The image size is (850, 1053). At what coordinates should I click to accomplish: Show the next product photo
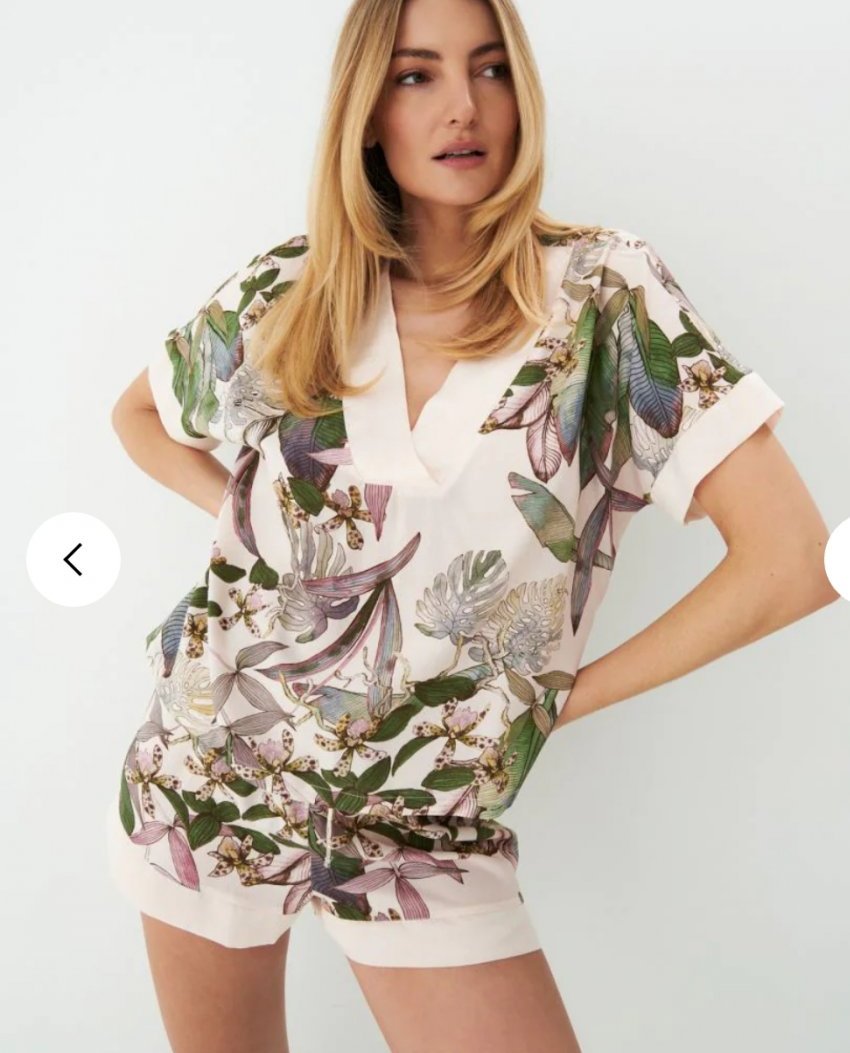[x=837, y=559]
